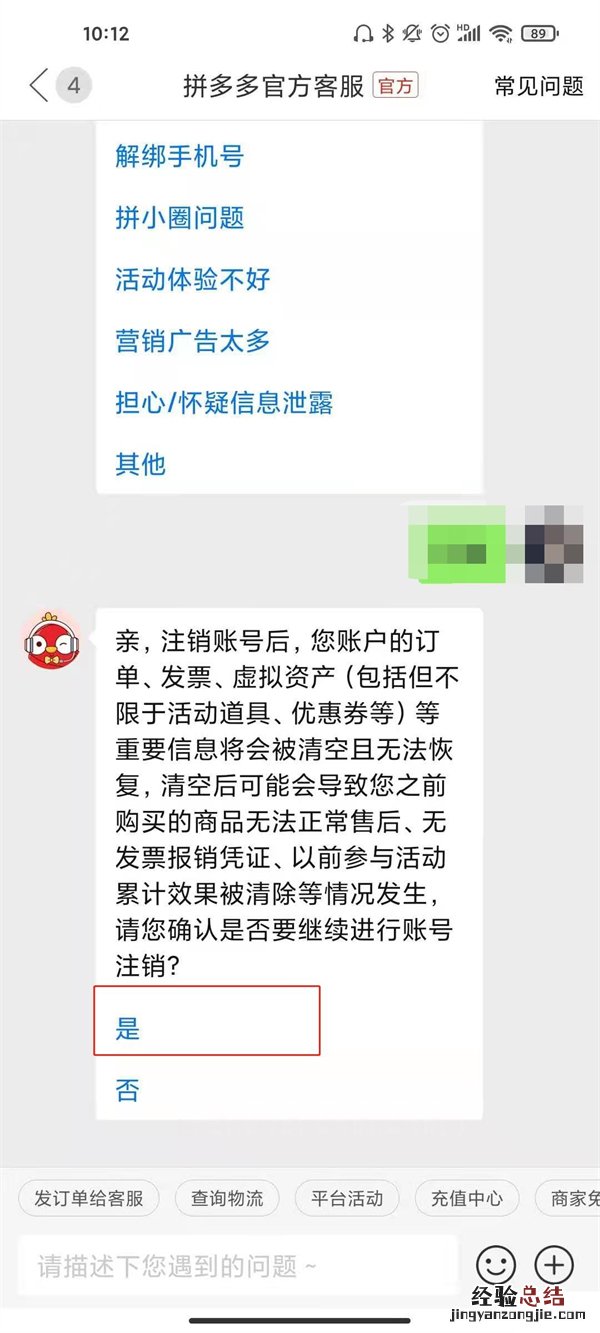
Task: Open the 查询物流 quick action
Action: [x=227, y=1198]
